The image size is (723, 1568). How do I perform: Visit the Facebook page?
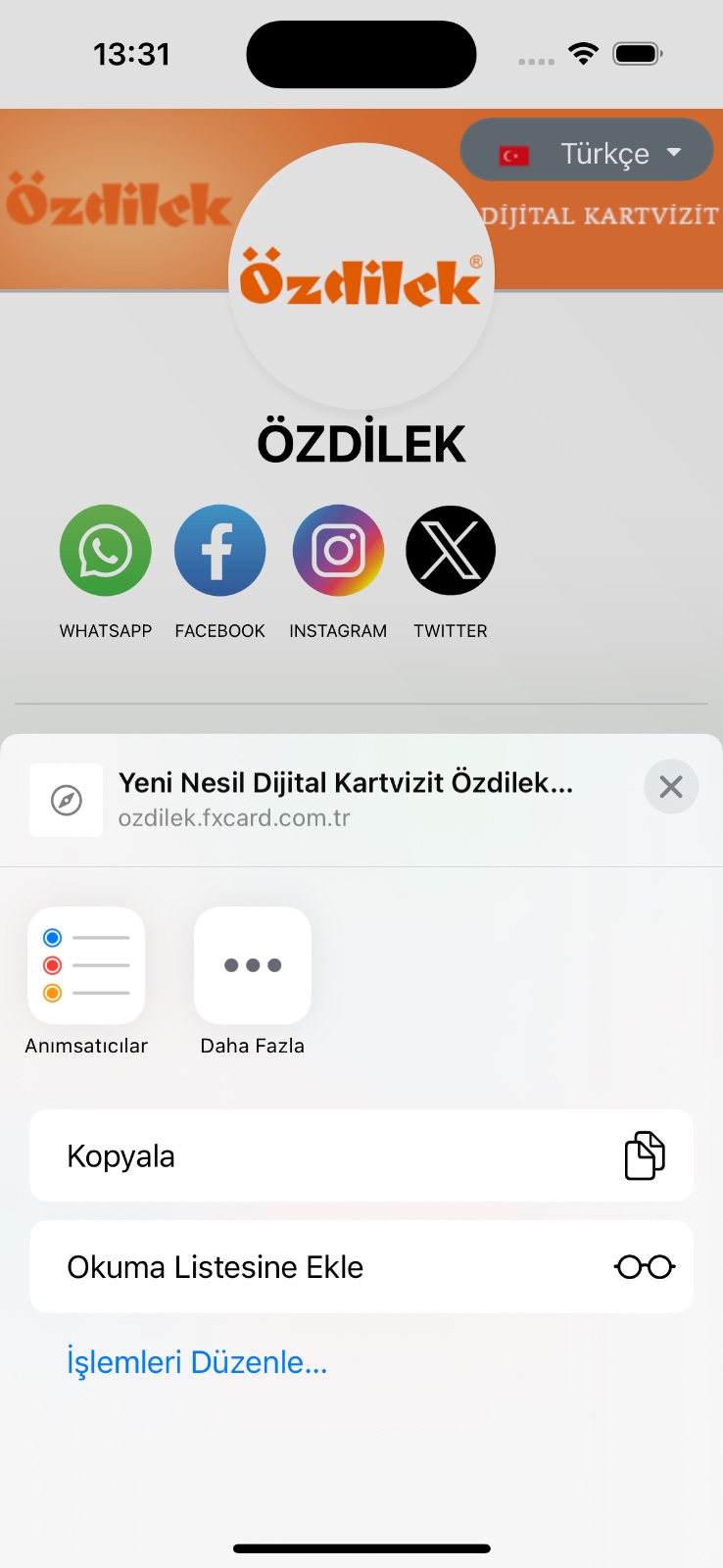(219, 551)
